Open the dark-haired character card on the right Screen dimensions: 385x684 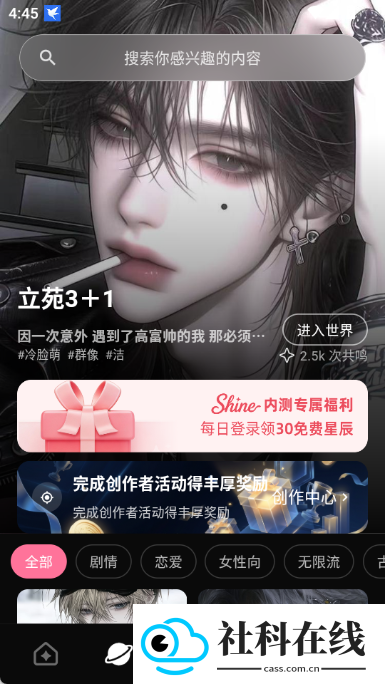point(283,597)
